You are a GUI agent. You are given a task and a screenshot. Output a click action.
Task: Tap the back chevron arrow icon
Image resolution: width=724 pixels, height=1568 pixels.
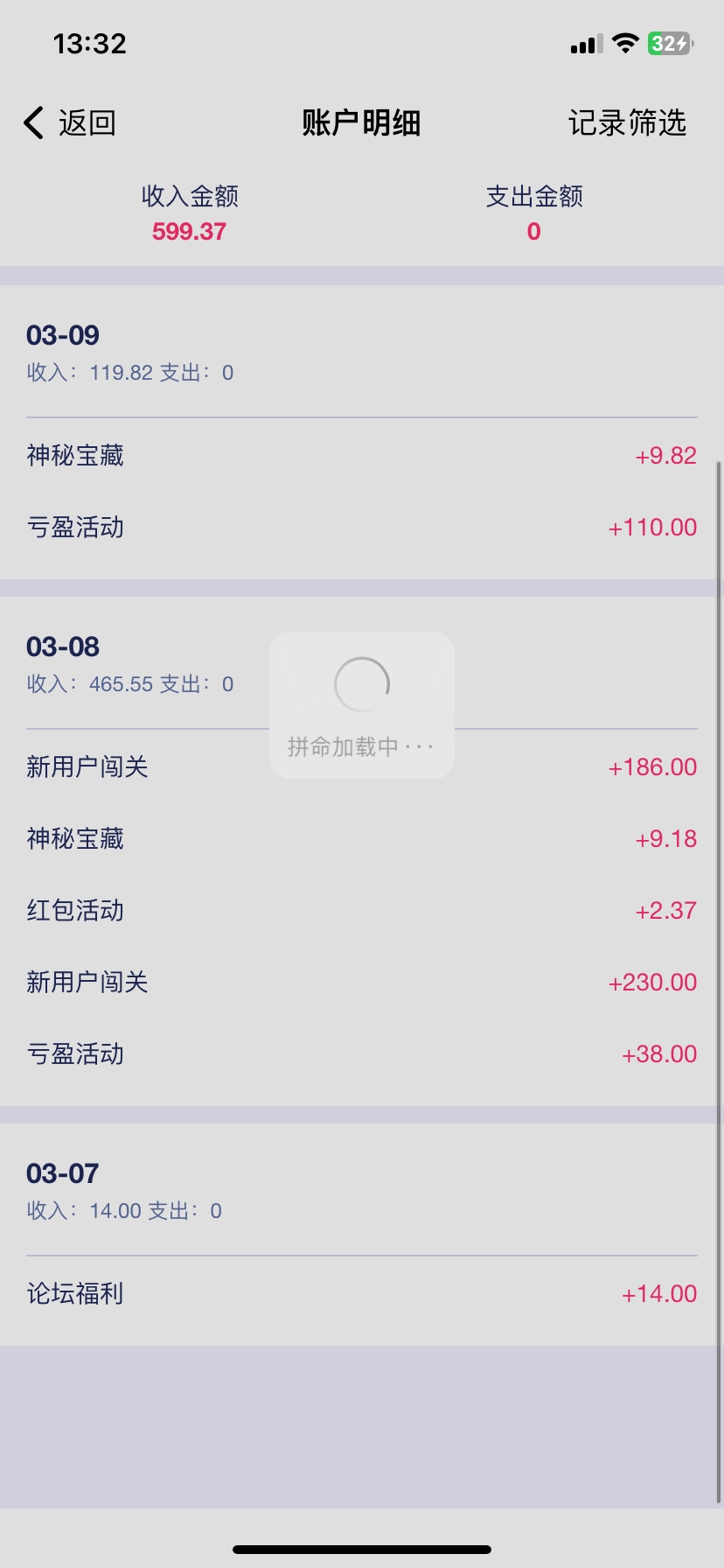pyautogui.click(x=32, y=122)
